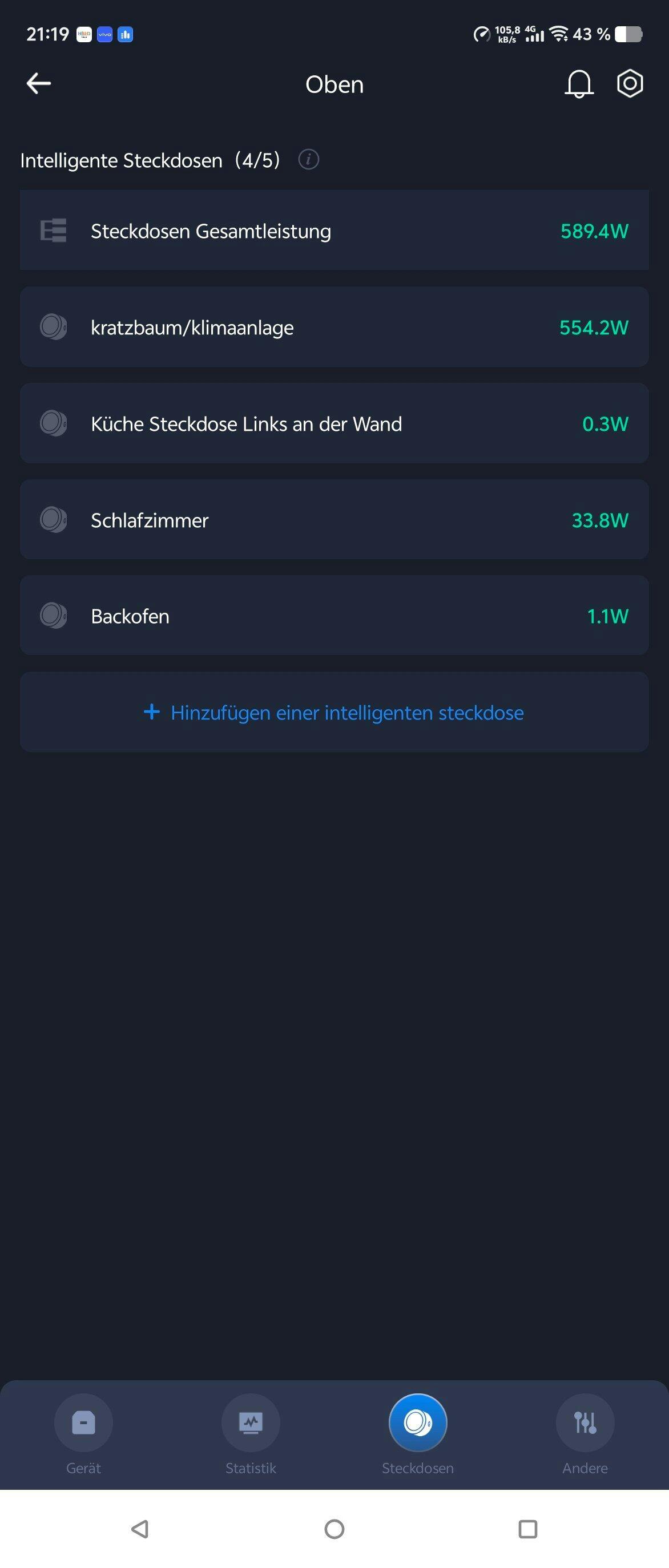Open Küche Steckdose Links an der Wand
This screenshot has width=669, height=1568.
click(x=333, y=423)
